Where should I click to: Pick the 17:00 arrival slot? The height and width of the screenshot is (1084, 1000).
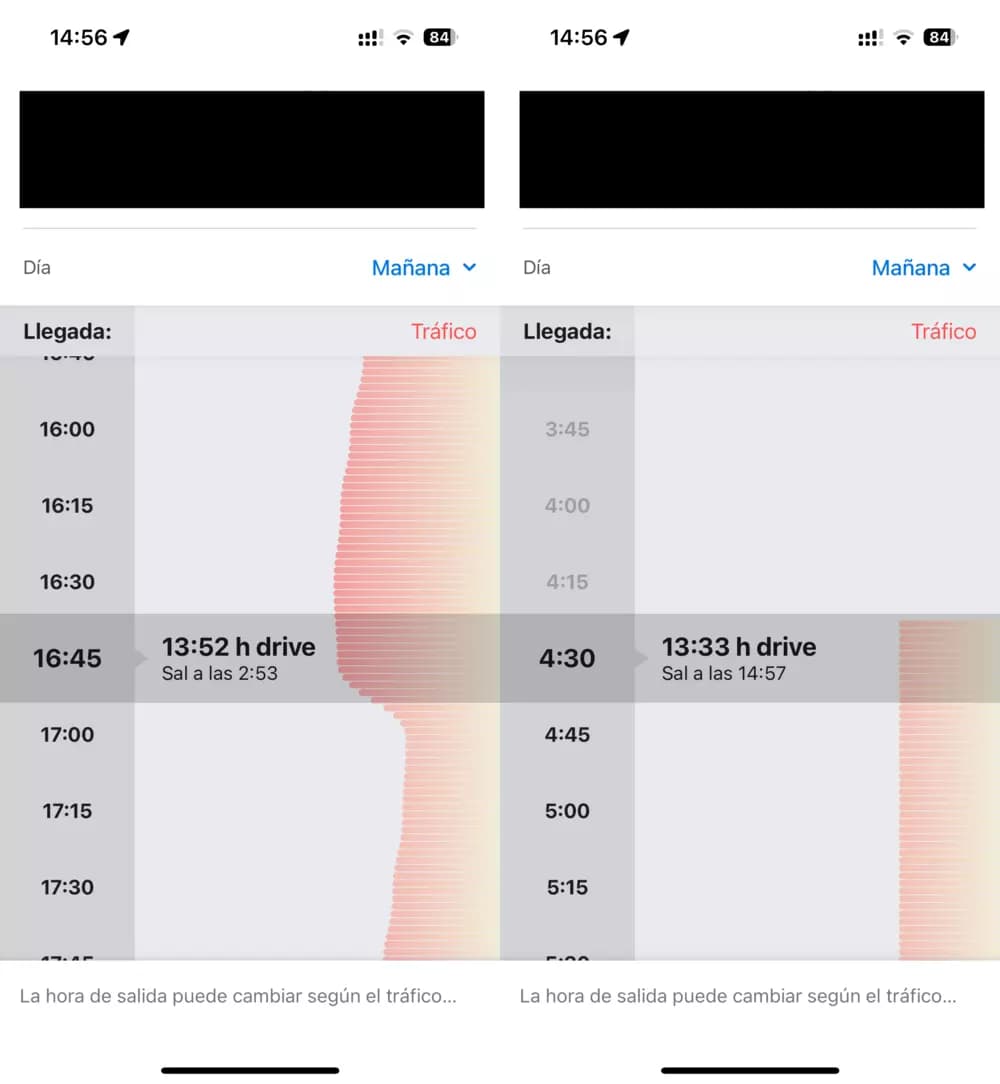67,735
